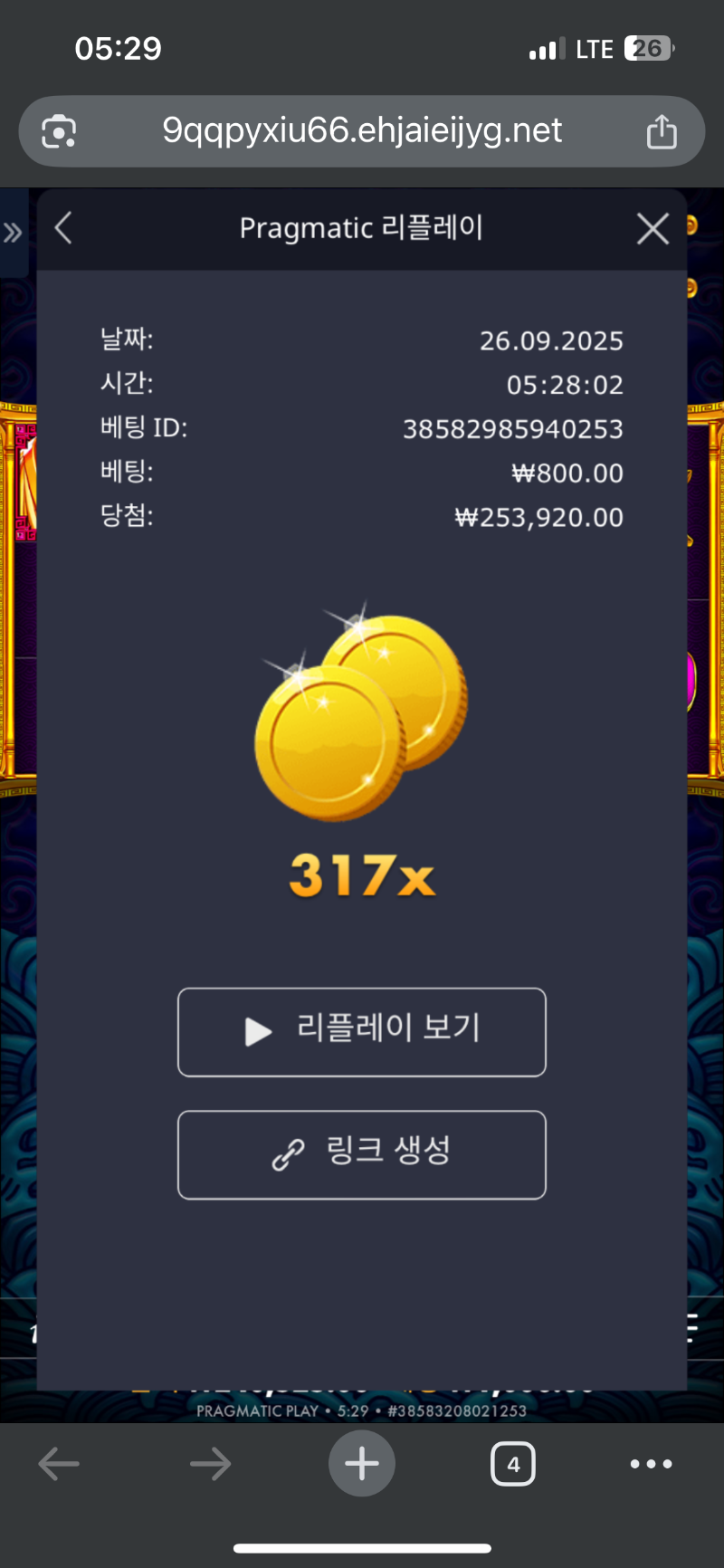The image size is (724, 1568).
Task: Open the lens search icon in the address bar
Action: (59, 132)
